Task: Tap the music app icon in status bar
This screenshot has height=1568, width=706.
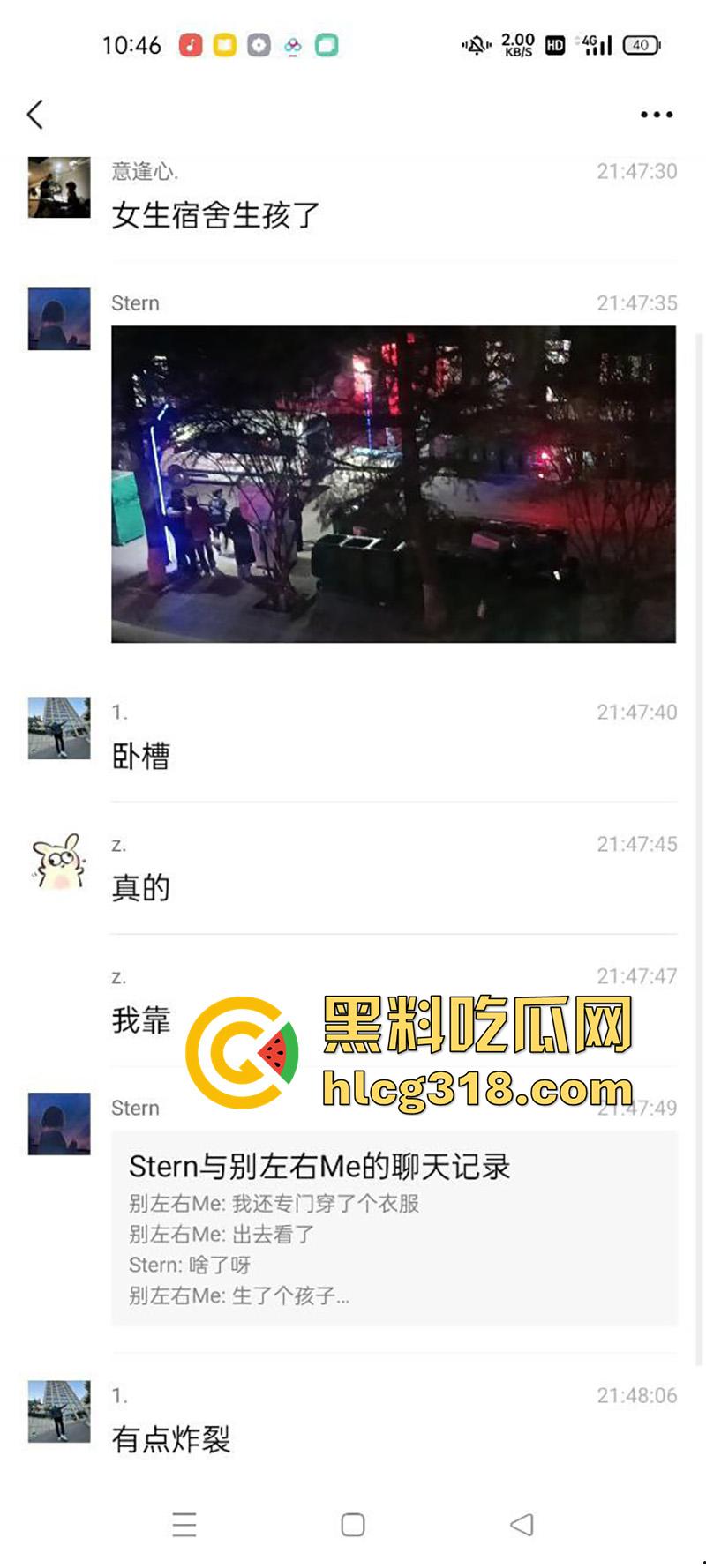Action: pos(188,44)
